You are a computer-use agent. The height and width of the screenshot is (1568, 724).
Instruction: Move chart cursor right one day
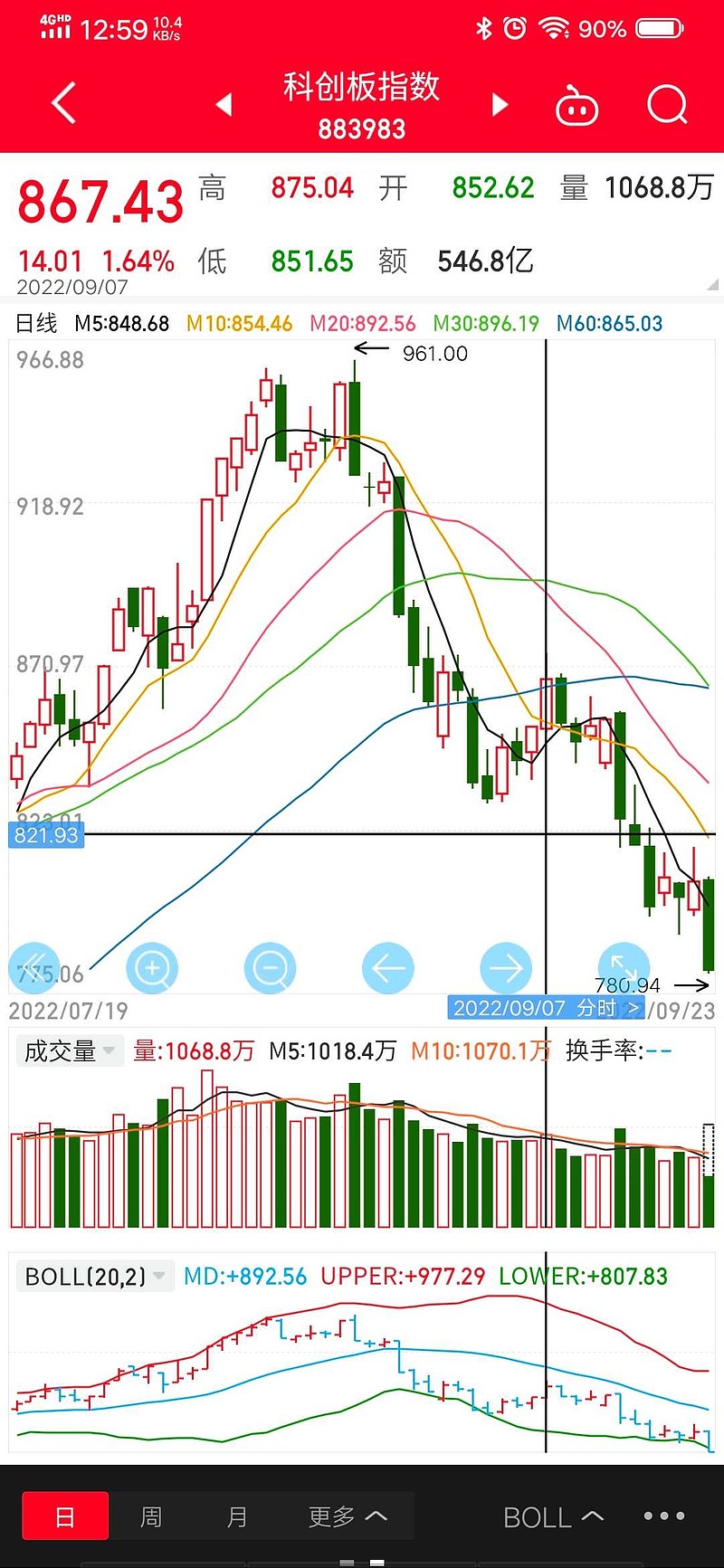(x=506, y=968)
